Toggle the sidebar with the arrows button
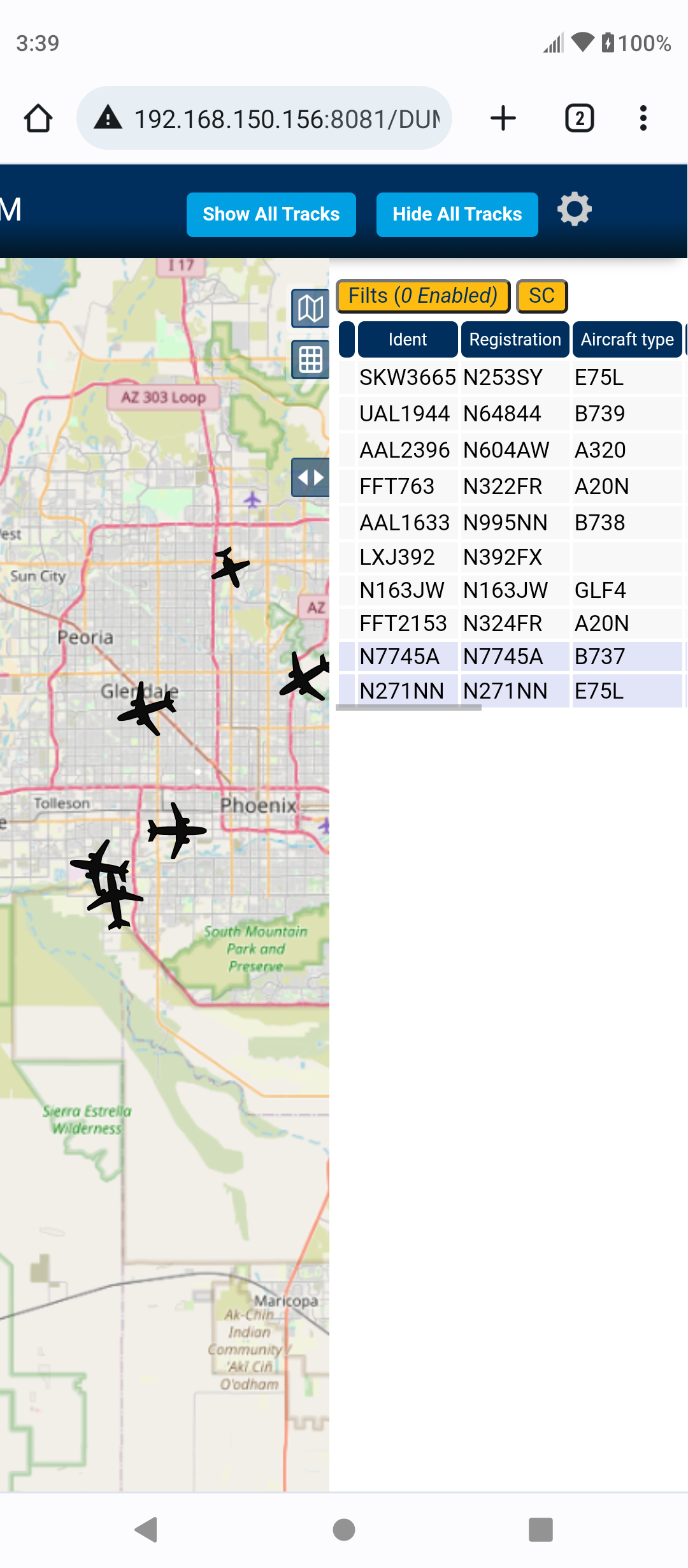This screenshot has height=1568, width=688. tap(310, 477)
